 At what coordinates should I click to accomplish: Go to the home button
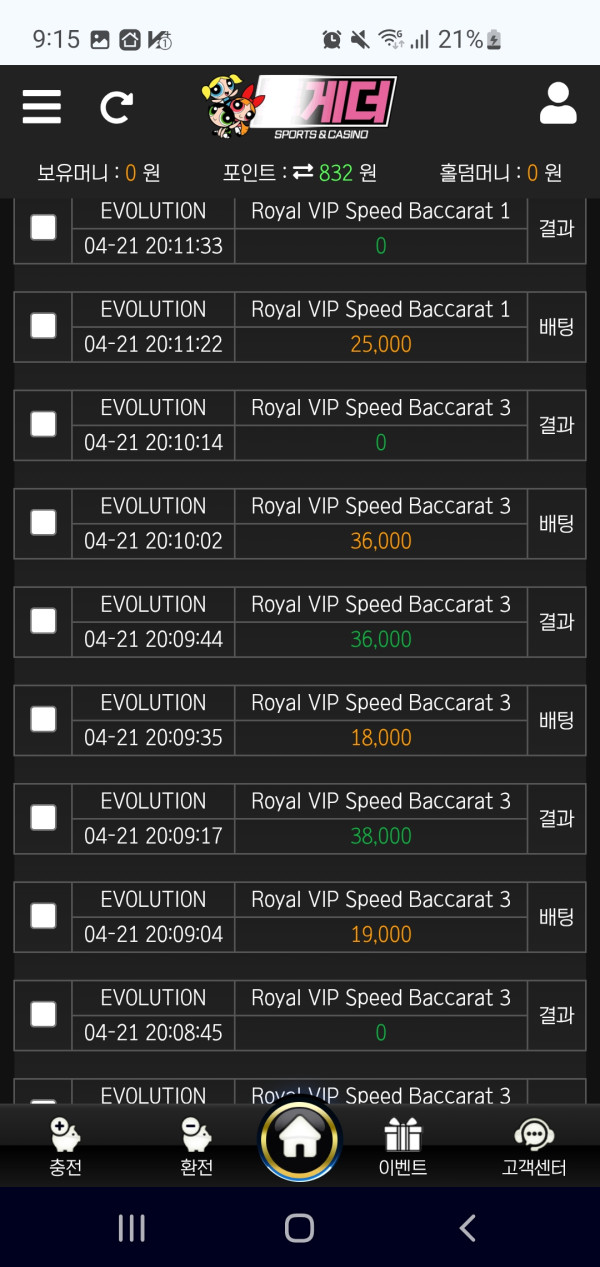(300, 1139)
